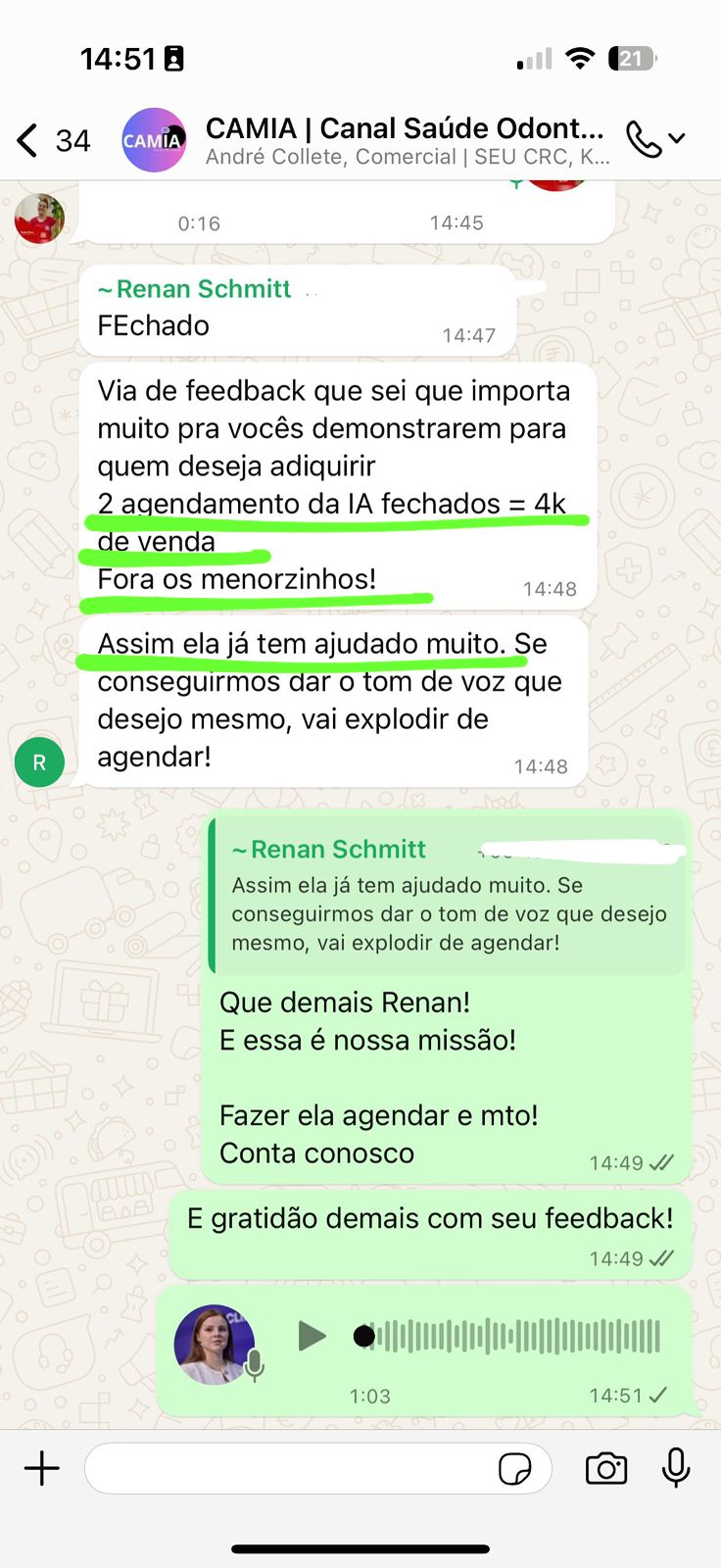Play the 1:03 voice message
Viewport: 721px width, 1568px height.
click(x=312, y=1336)
